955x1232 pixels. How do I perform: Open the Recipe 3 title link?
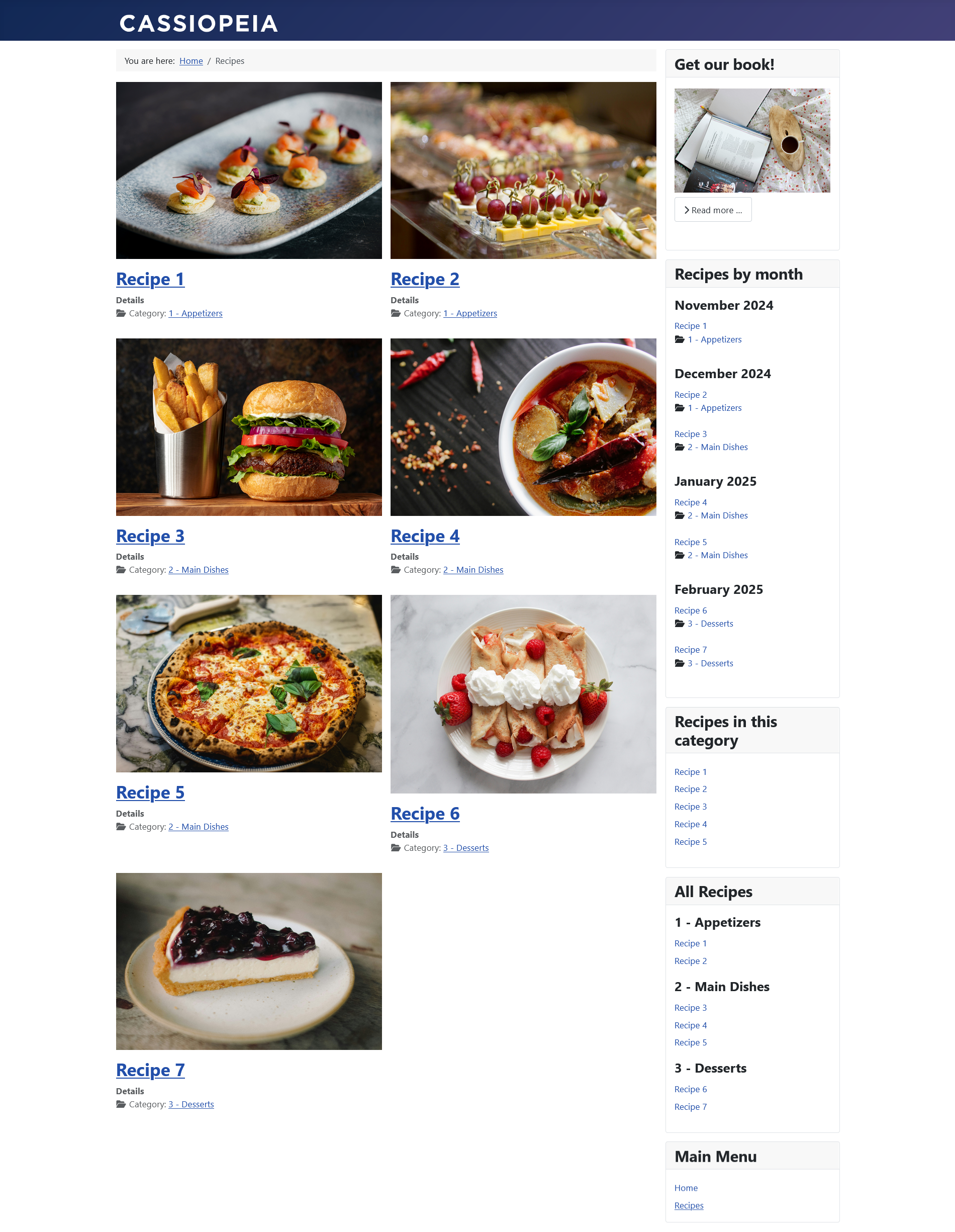[150, 536]
